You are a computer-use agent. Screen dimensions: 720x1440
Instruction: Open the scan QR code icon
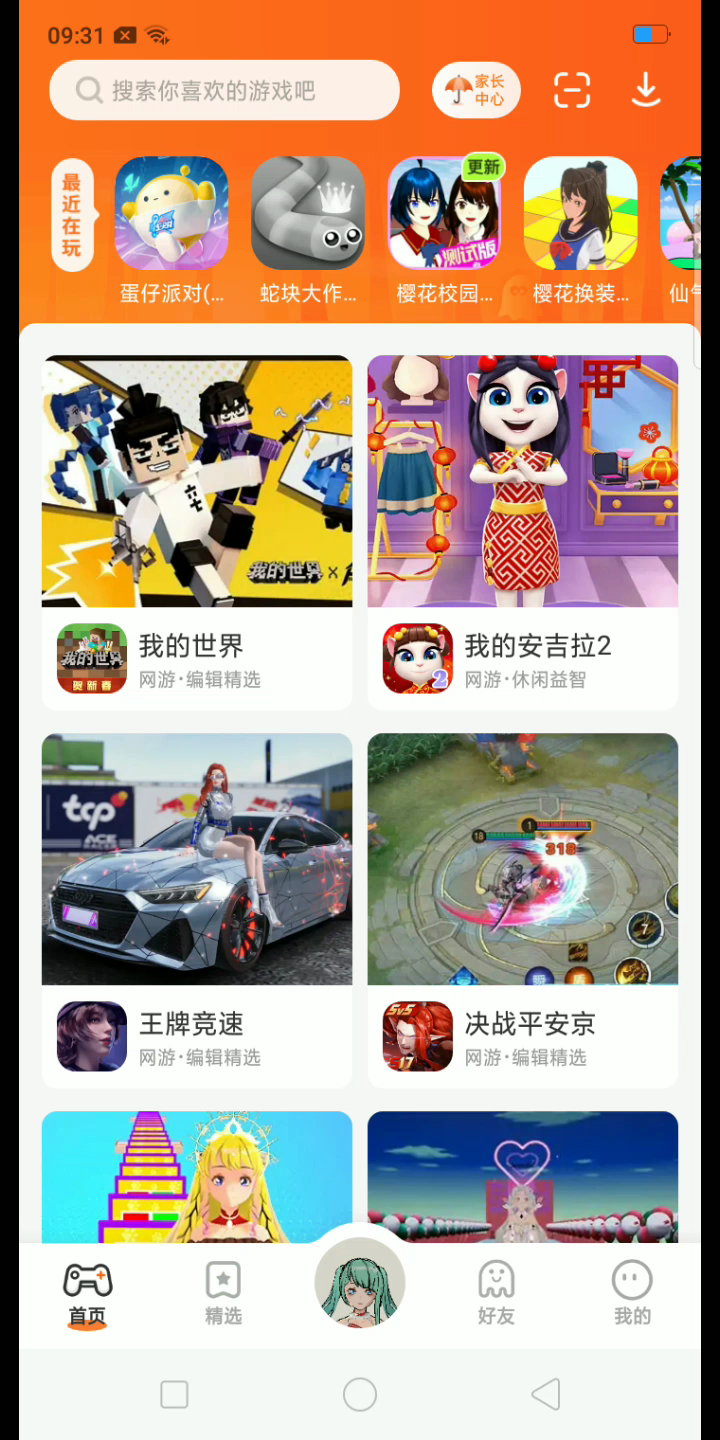point(572,91)
